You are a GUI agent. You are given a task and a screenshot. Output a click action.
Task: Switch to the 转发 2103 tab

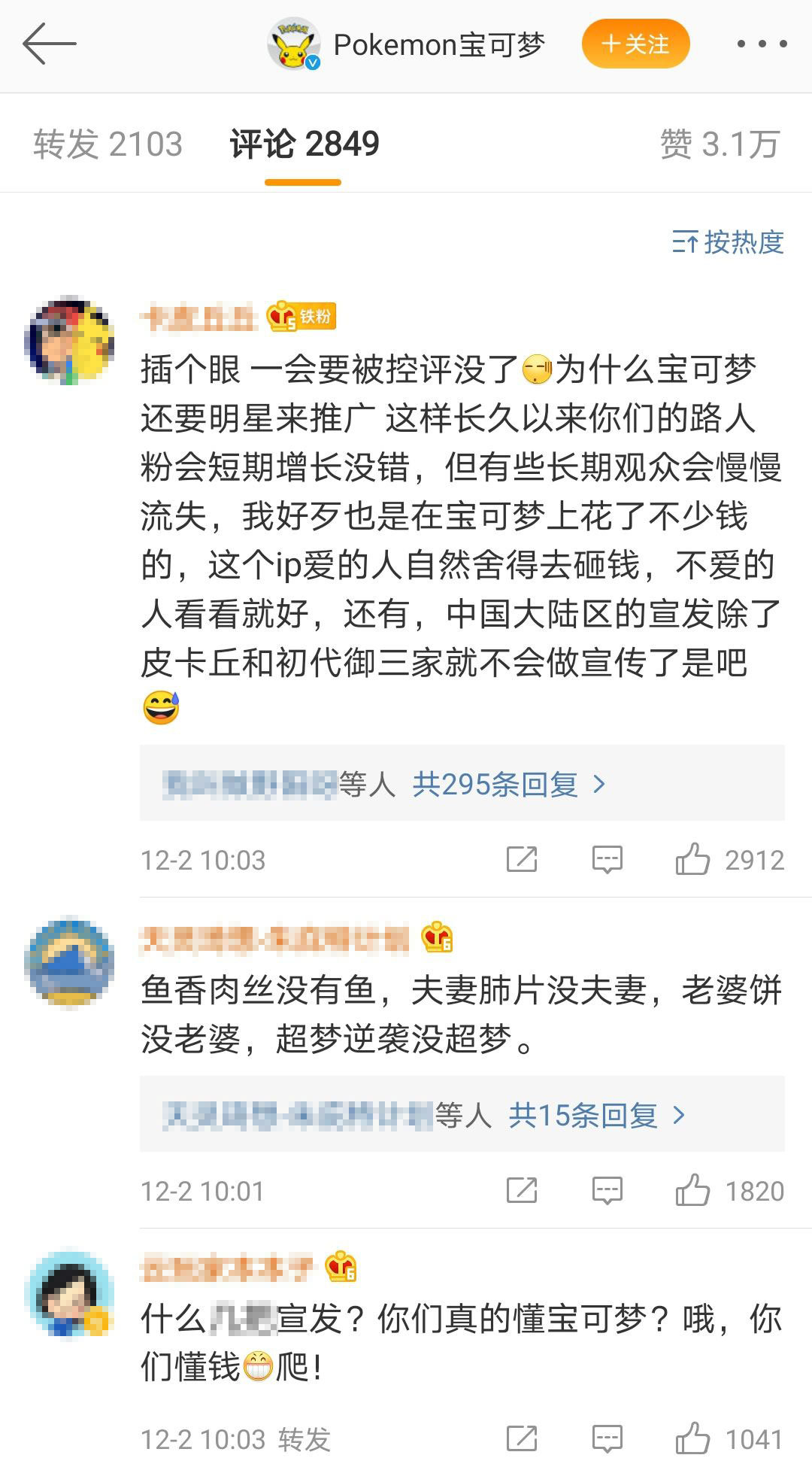tap(108, 144)
